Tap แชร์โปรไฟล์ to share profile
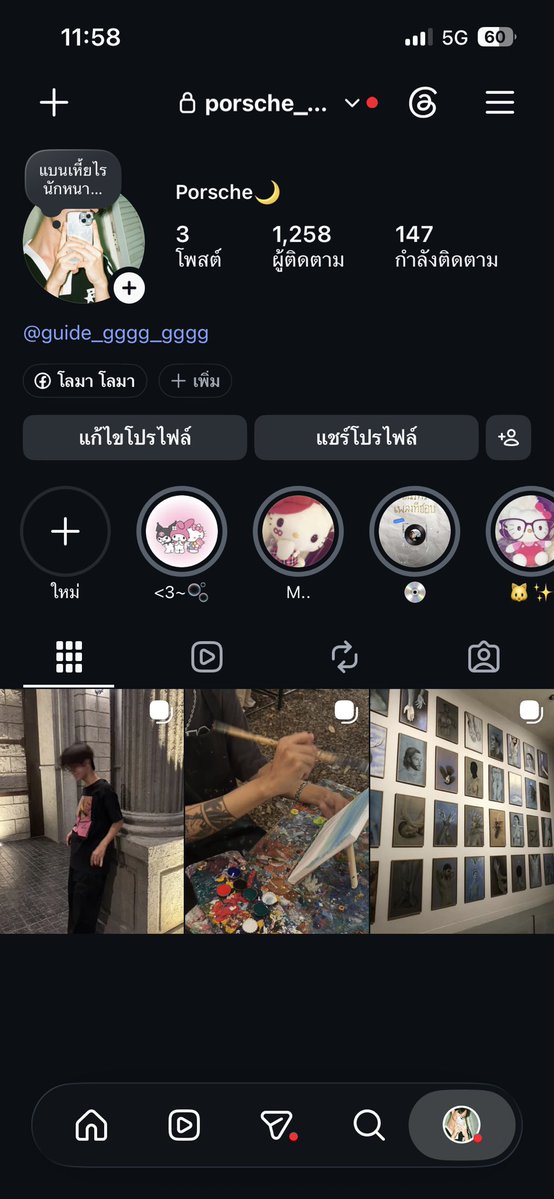The width and height of the screenshot is (554, 1199). click(367, 438)
